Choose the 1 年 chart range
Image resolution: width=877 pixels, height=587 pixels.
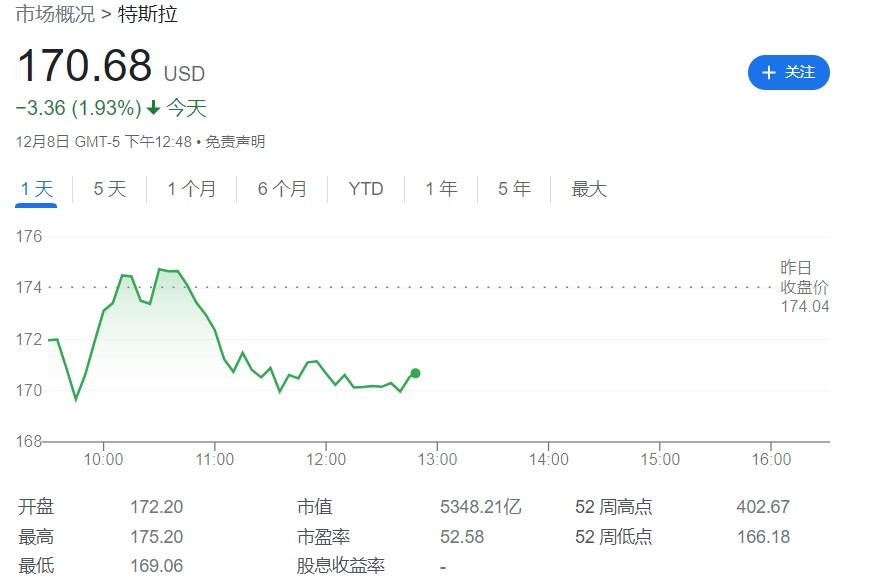tap(441, 189)
